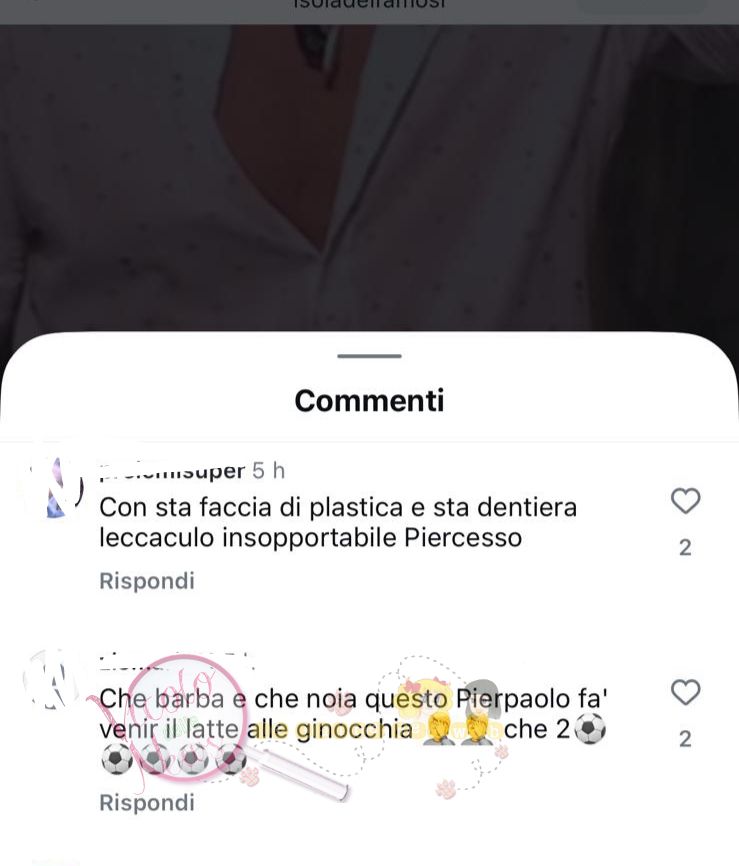Reply to the Pierpaolo 'latte alle ginocchia' comment
The image size is (739, 866).
[x=146, y=802]
